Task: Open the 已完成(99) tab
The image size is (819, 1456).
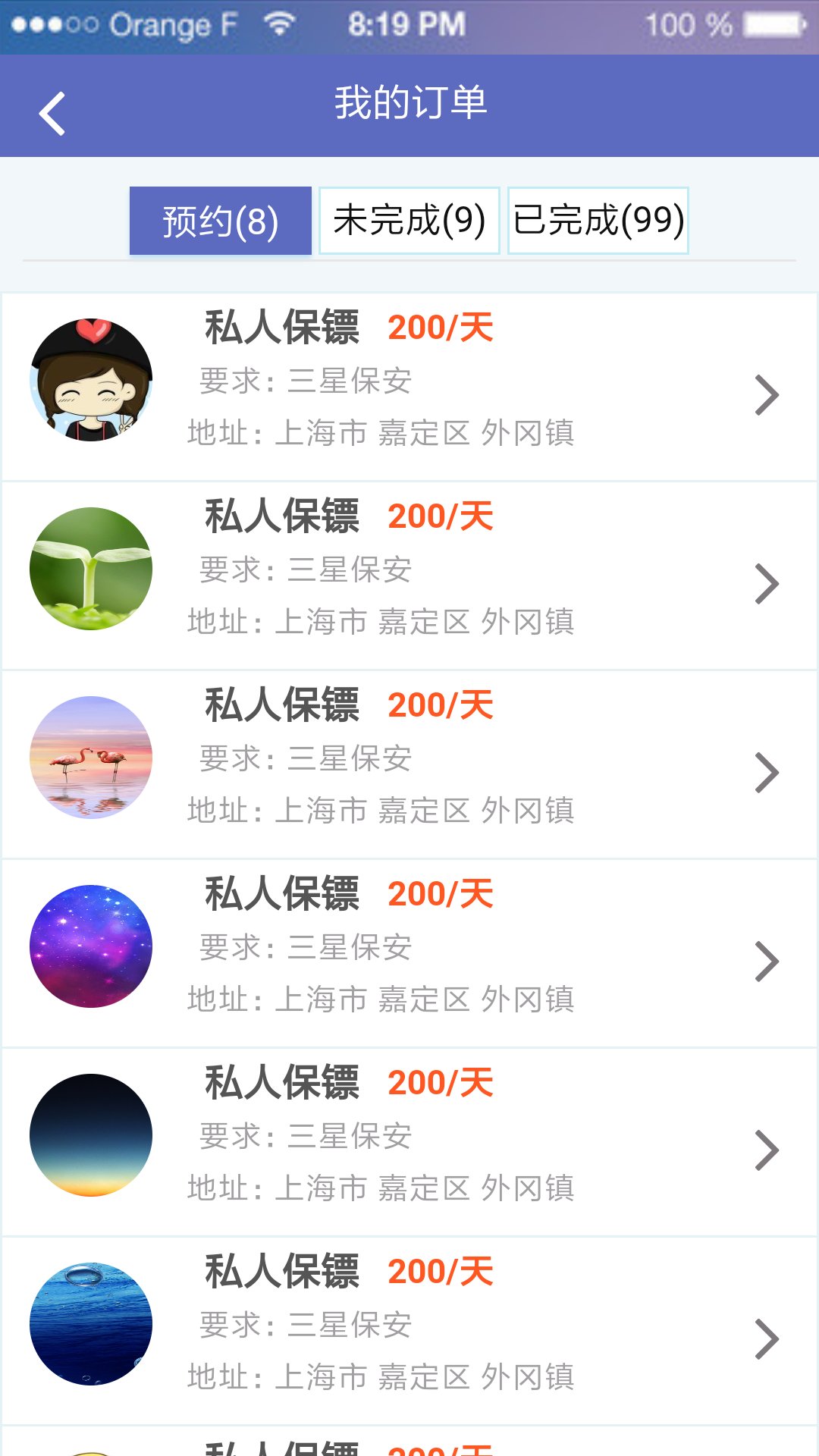Action: pyautogui.click(x=598, y=220)
